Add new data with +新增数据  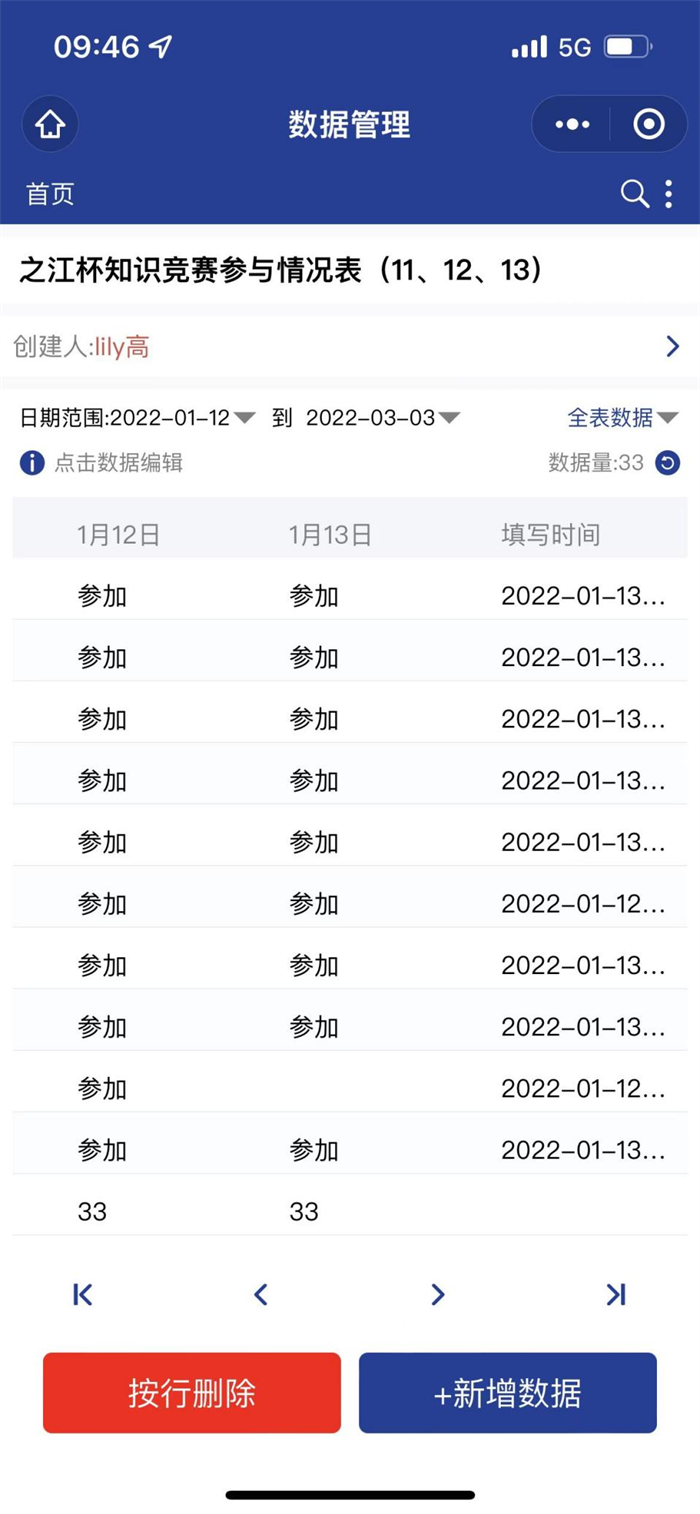coord(508,1393)
